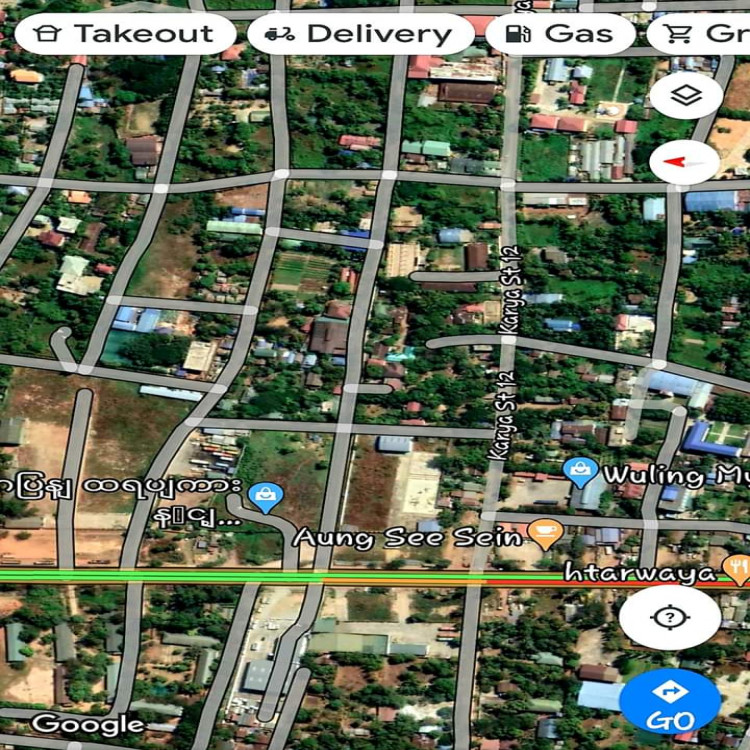Screen dimensions: 750x750
Task: Reset map orientation with the compass
Action: 684,161
